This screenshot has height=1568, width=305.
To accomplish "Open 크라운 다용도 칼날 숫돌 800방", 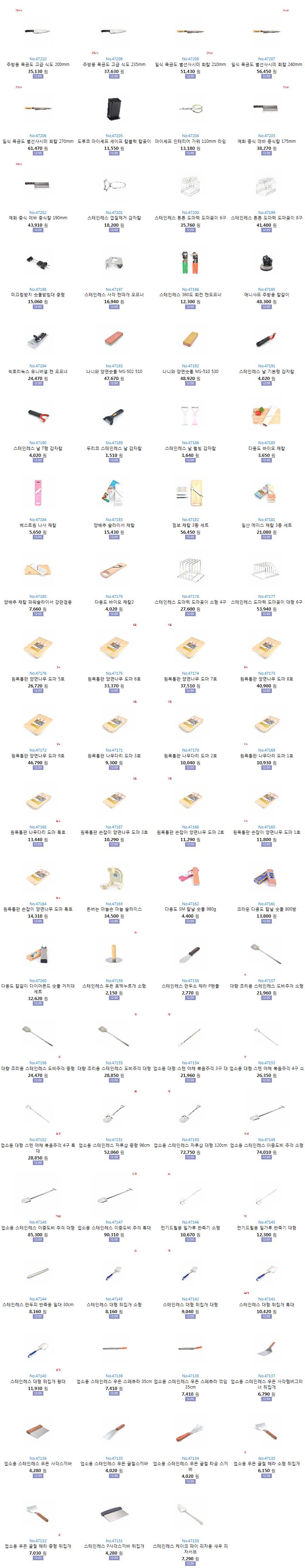I will point(266,909).
